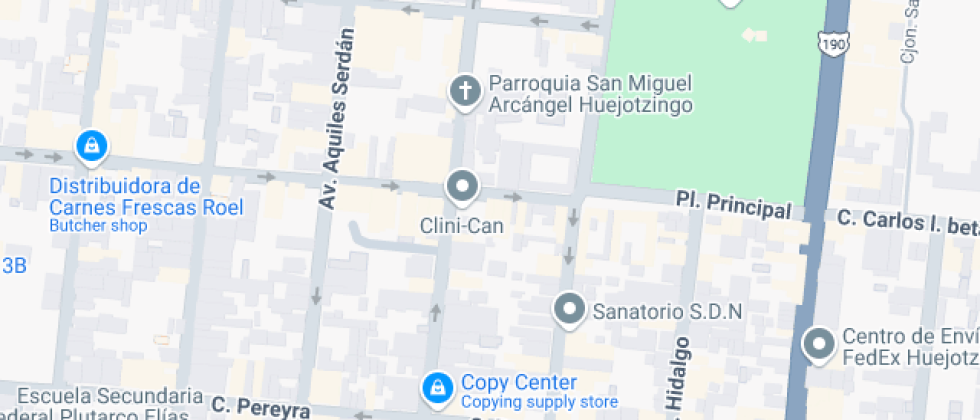Screen dimensions: 980x420
Task: Select Distribuidora de Carnes Frescas Roel pin
Action: [91, 148]
